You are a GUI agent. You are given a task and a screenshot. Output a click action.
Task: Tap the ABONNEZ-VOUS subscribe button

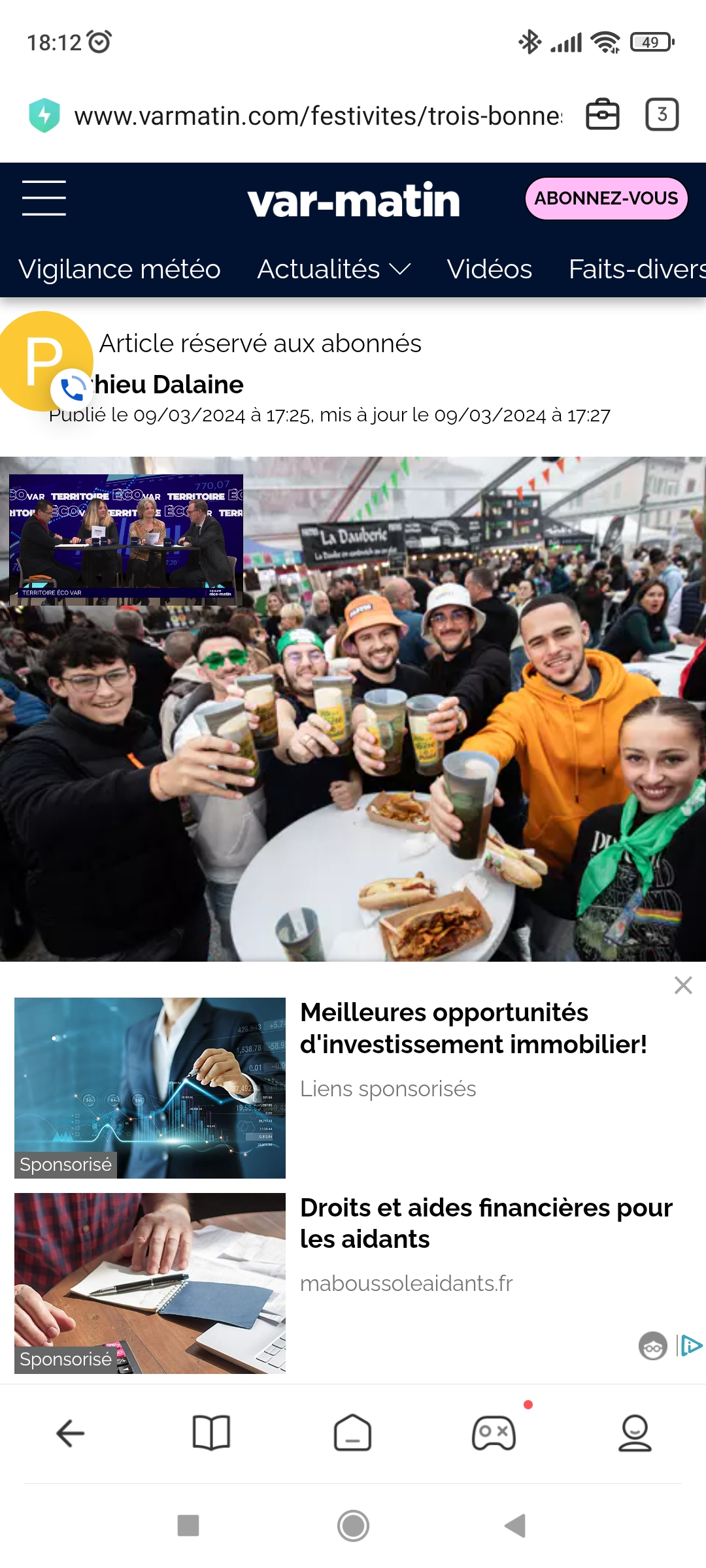(x=606, y=199)
